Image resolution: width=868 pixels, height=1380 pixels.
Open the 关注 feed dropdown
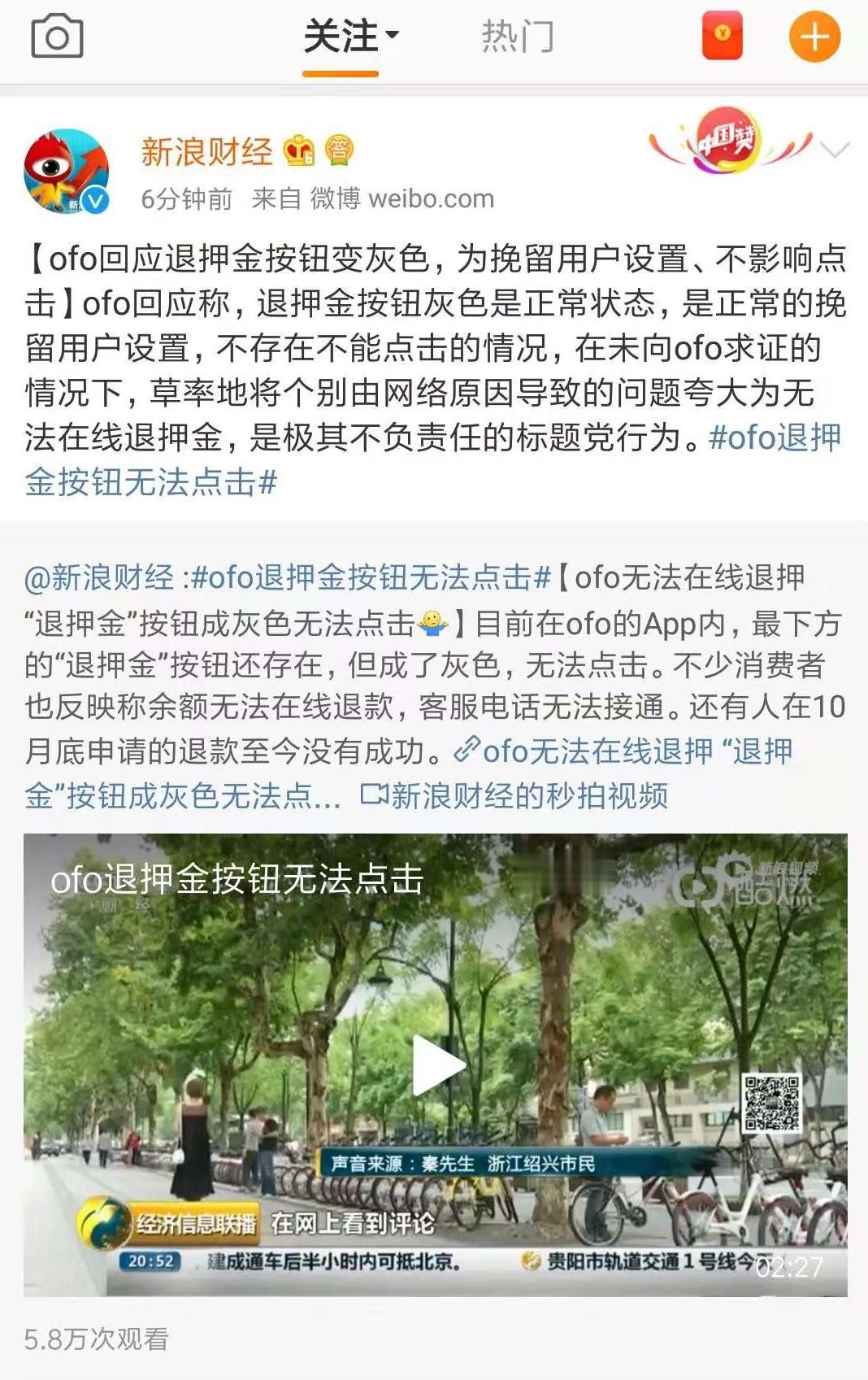pos(351,37)
